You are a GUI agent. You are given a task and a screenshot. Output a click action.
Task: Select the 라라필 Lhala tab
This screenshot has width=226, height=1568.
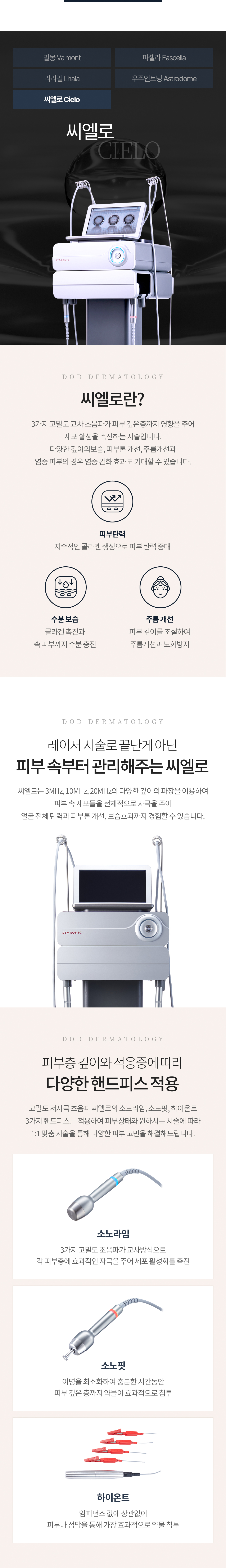click(62, 78)
